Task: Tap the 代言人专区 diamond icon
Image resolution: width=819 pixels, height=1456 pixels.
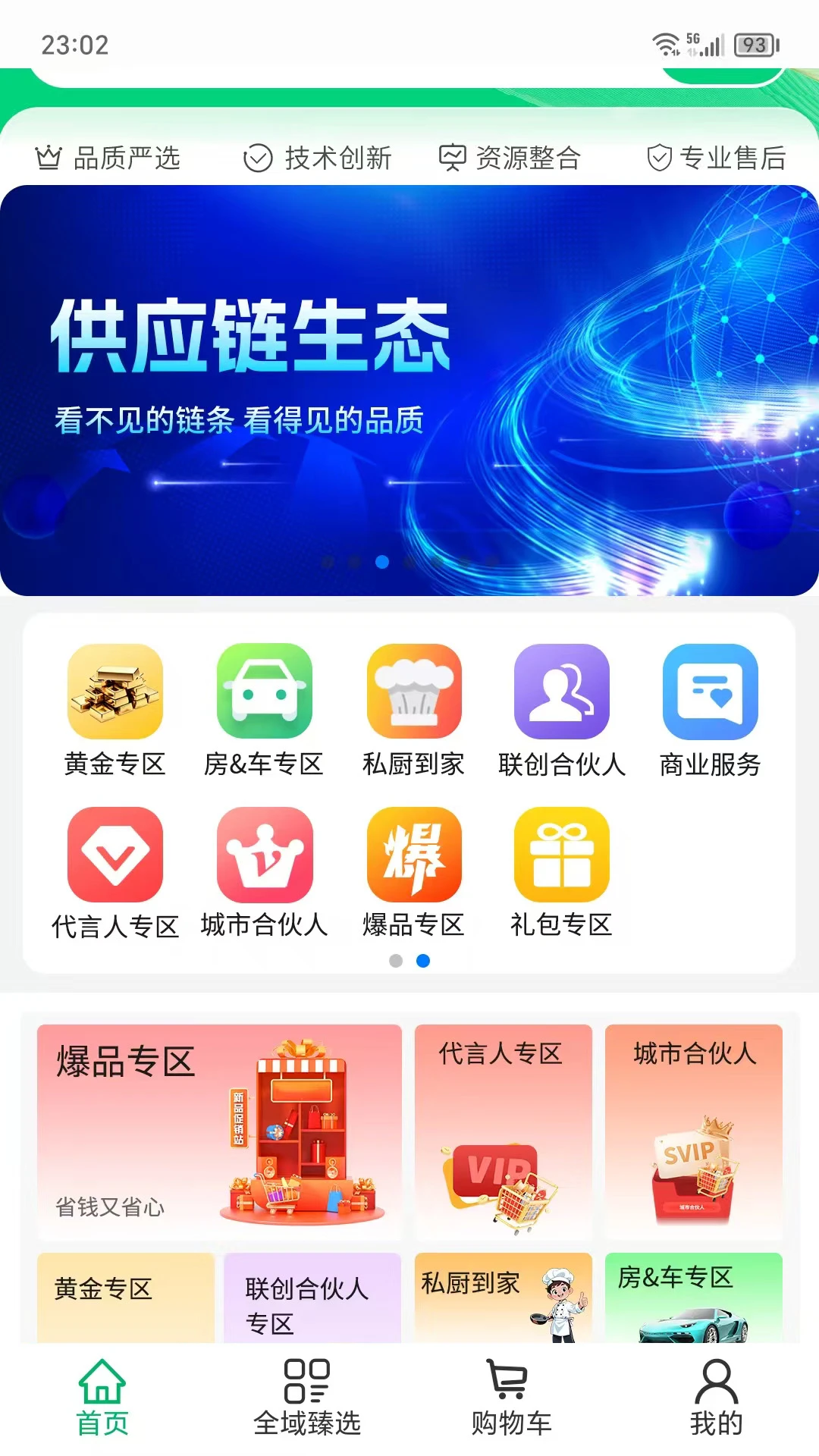Action: [x=115, y=855]
